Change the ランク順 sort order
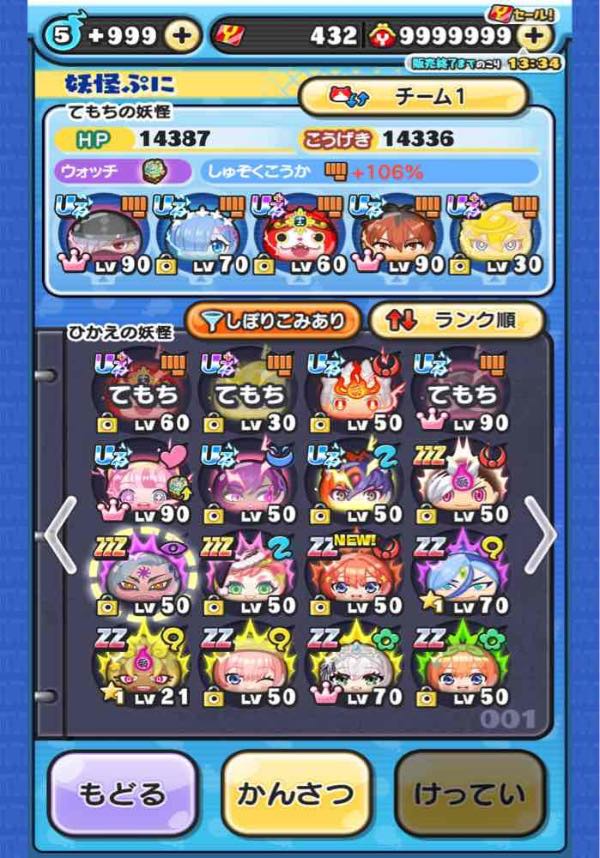The width and height of the screenshot is (600, 858). point(456,321)
